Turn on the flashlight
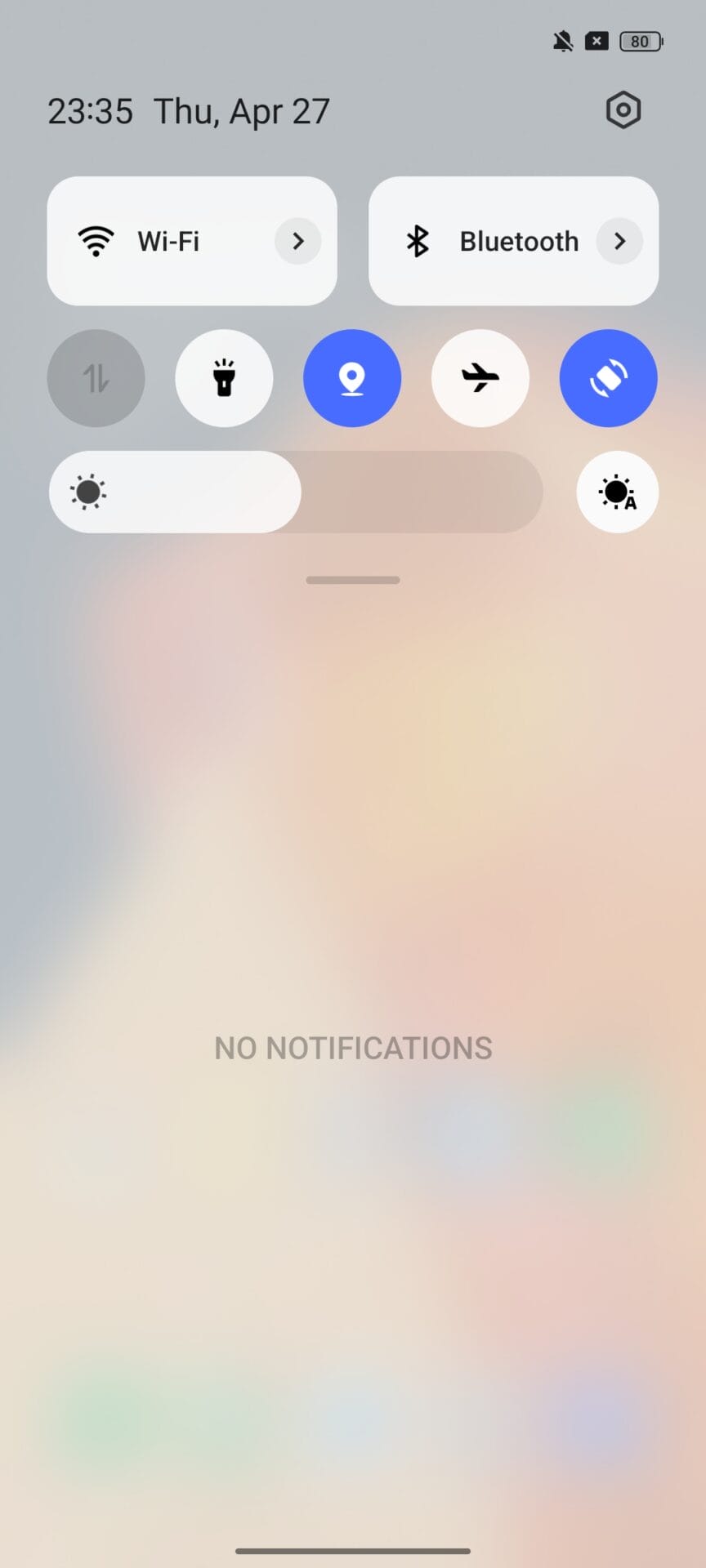The height and width of the screenshot is (1568, 706). coord(224,378)
